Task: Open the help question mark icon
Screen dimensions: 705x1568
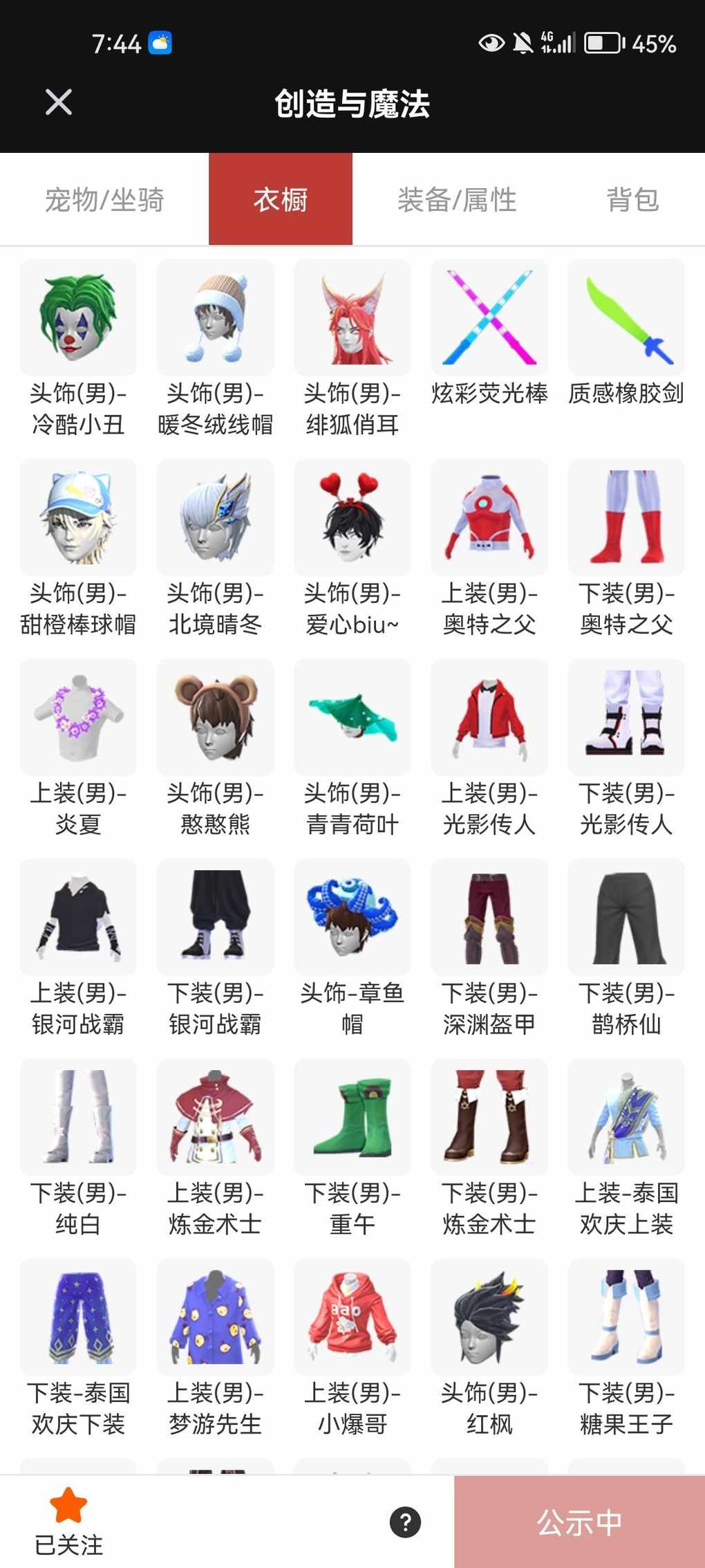Action: coord(405,1522)
